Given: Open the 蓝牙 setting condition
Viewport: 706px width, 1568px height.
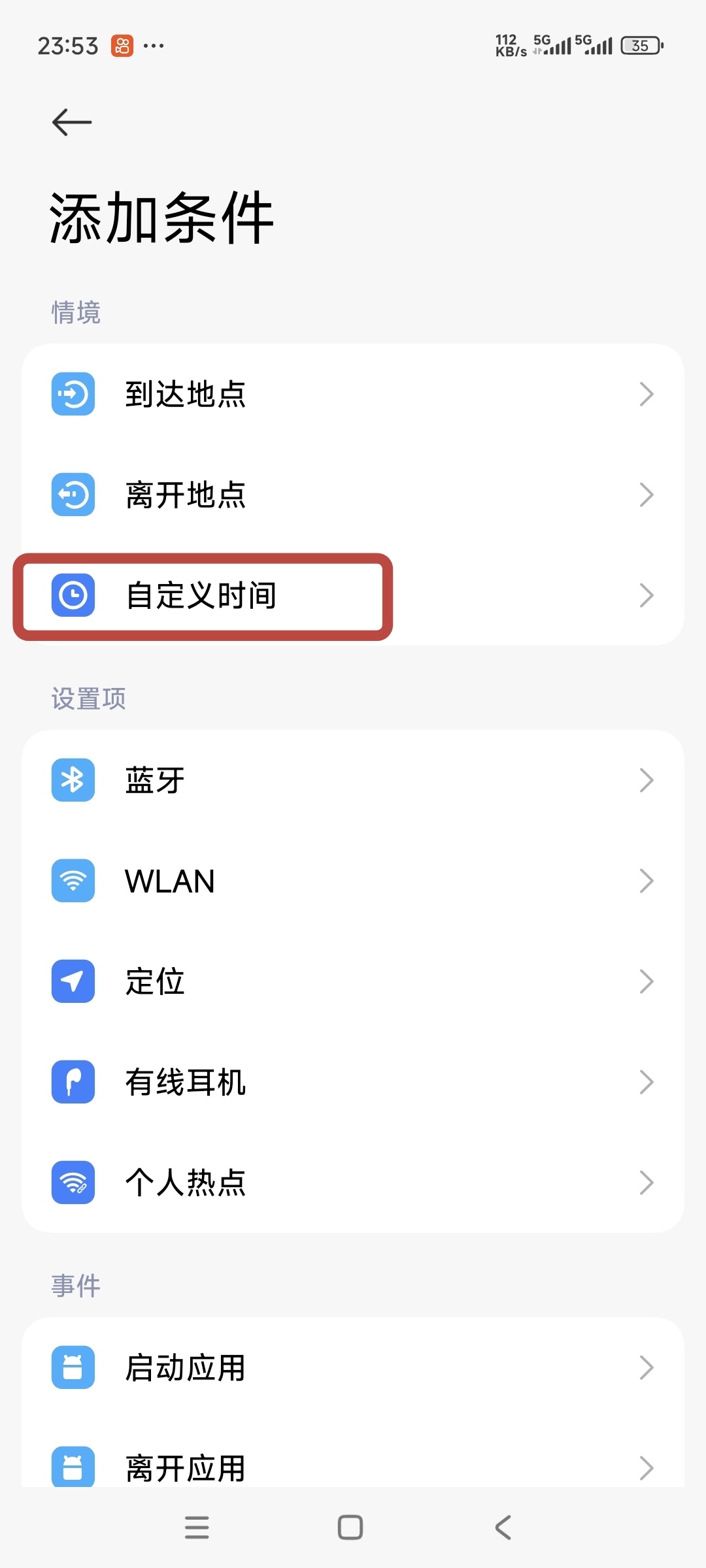Looking at the screenshot, I should (353, 780).
